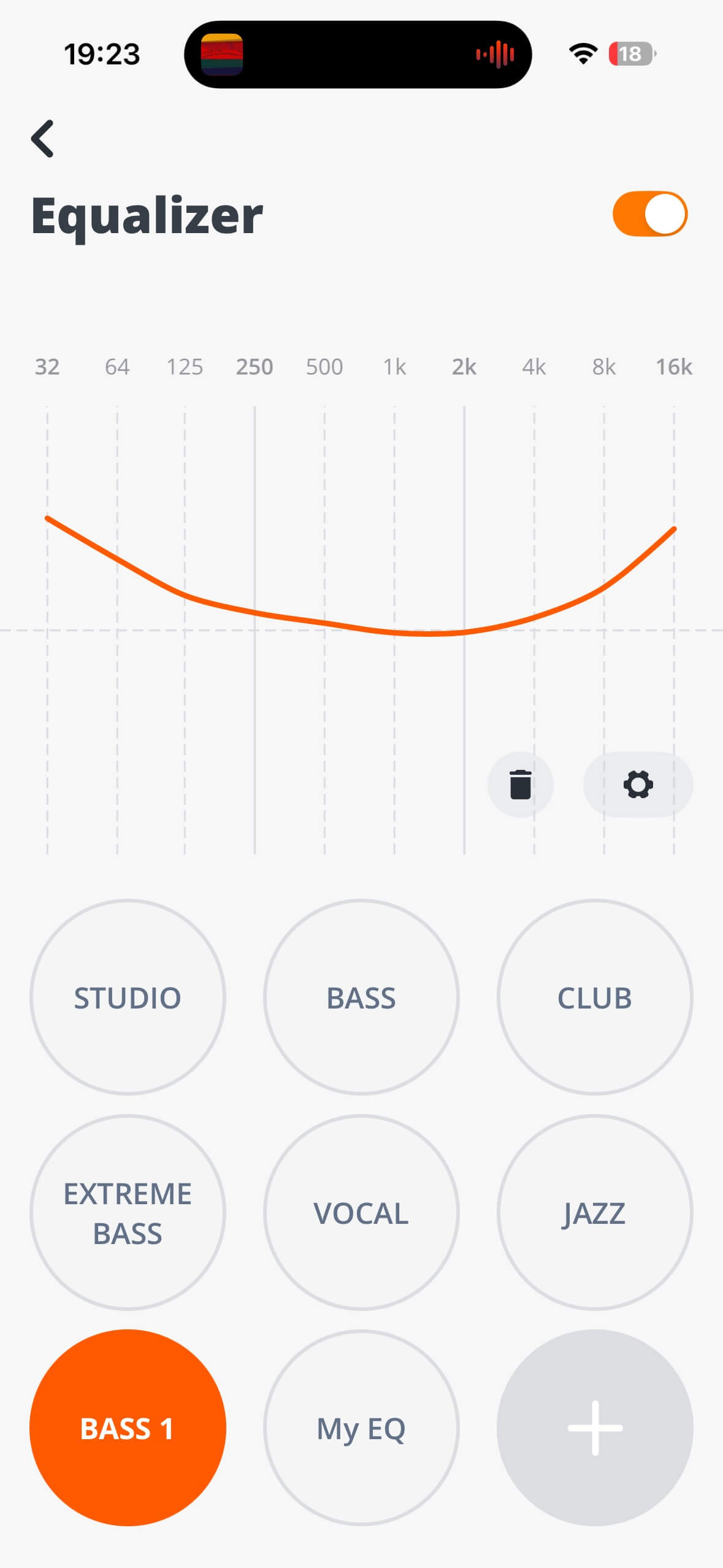Add a new preset with plus button
The image size is (723, 1568).
pos(594,1428)
